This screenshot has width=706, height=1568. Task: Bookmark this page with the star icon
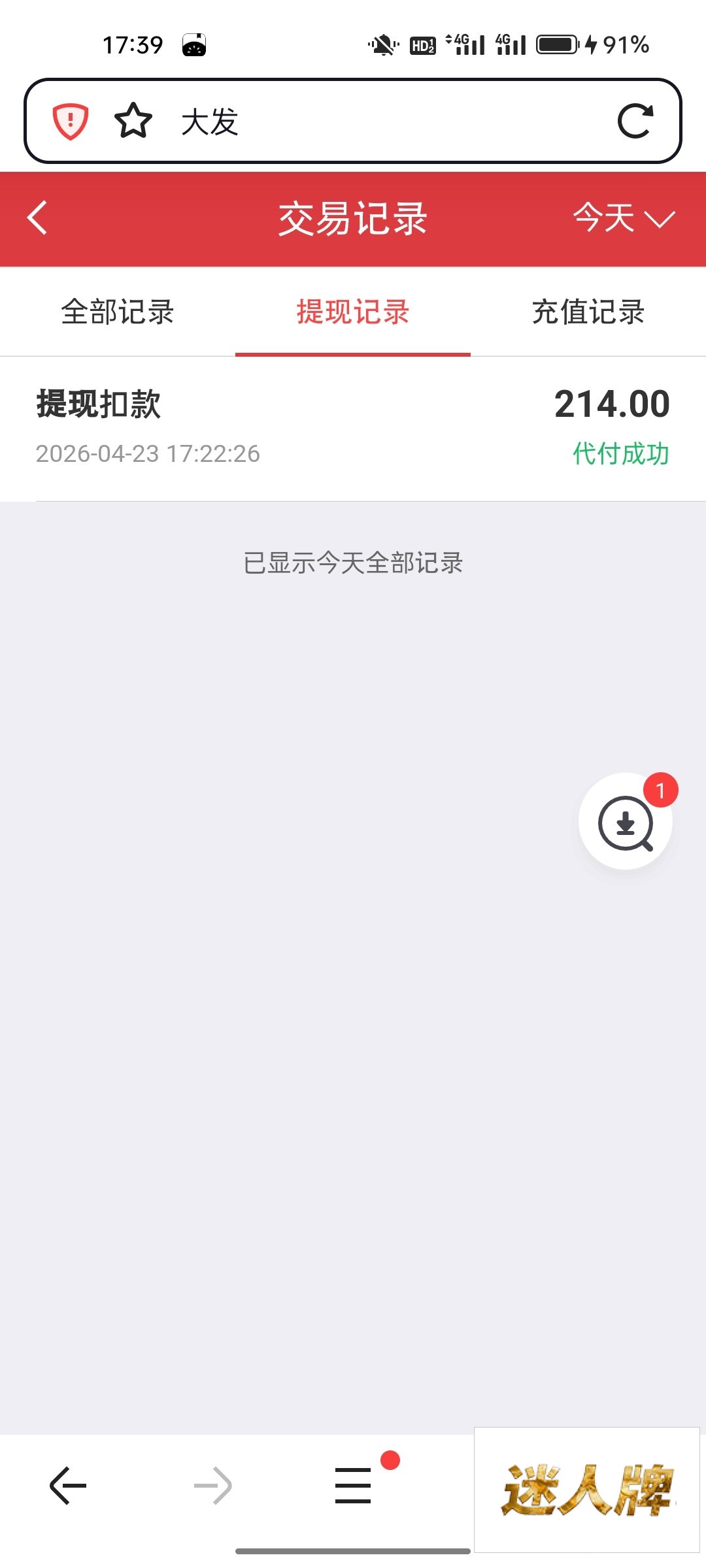[133, 122]
